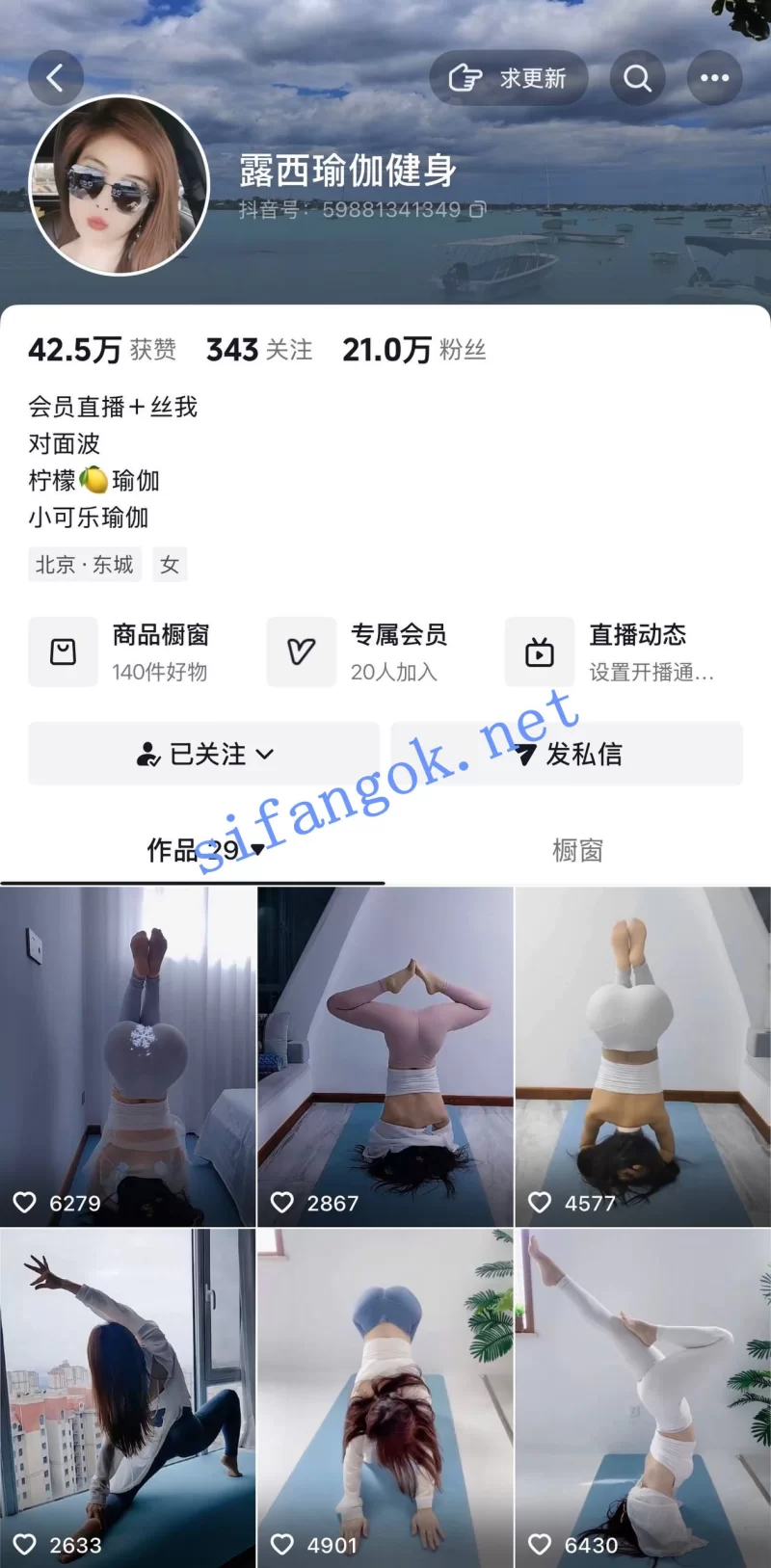Open the 42.5万 获赞 likes count
771x1568 pixels.
pyautogui.click(x=102, y=350)
